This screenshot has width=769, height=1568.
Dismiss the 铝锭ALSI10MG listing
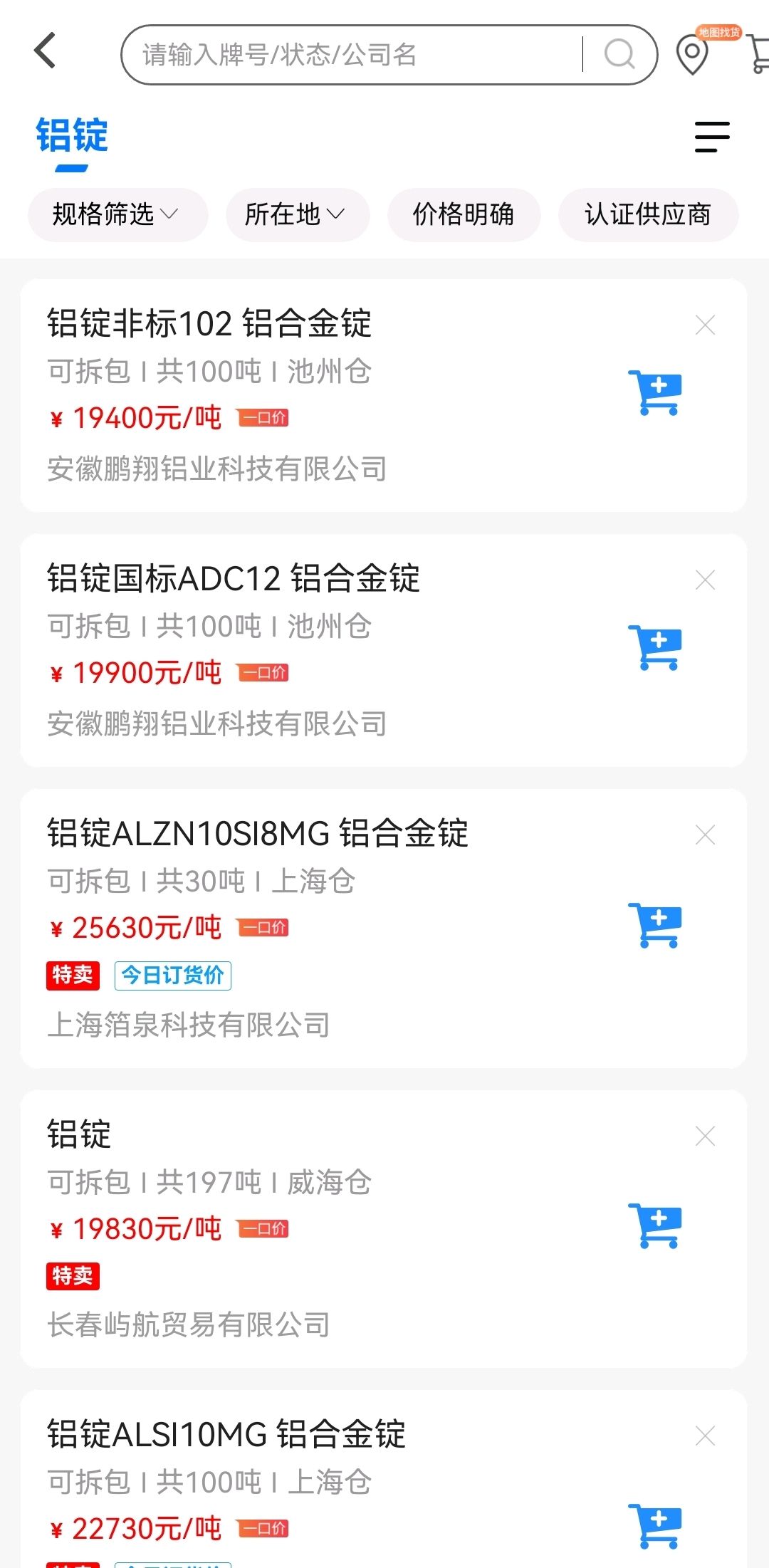[705, 1436]
